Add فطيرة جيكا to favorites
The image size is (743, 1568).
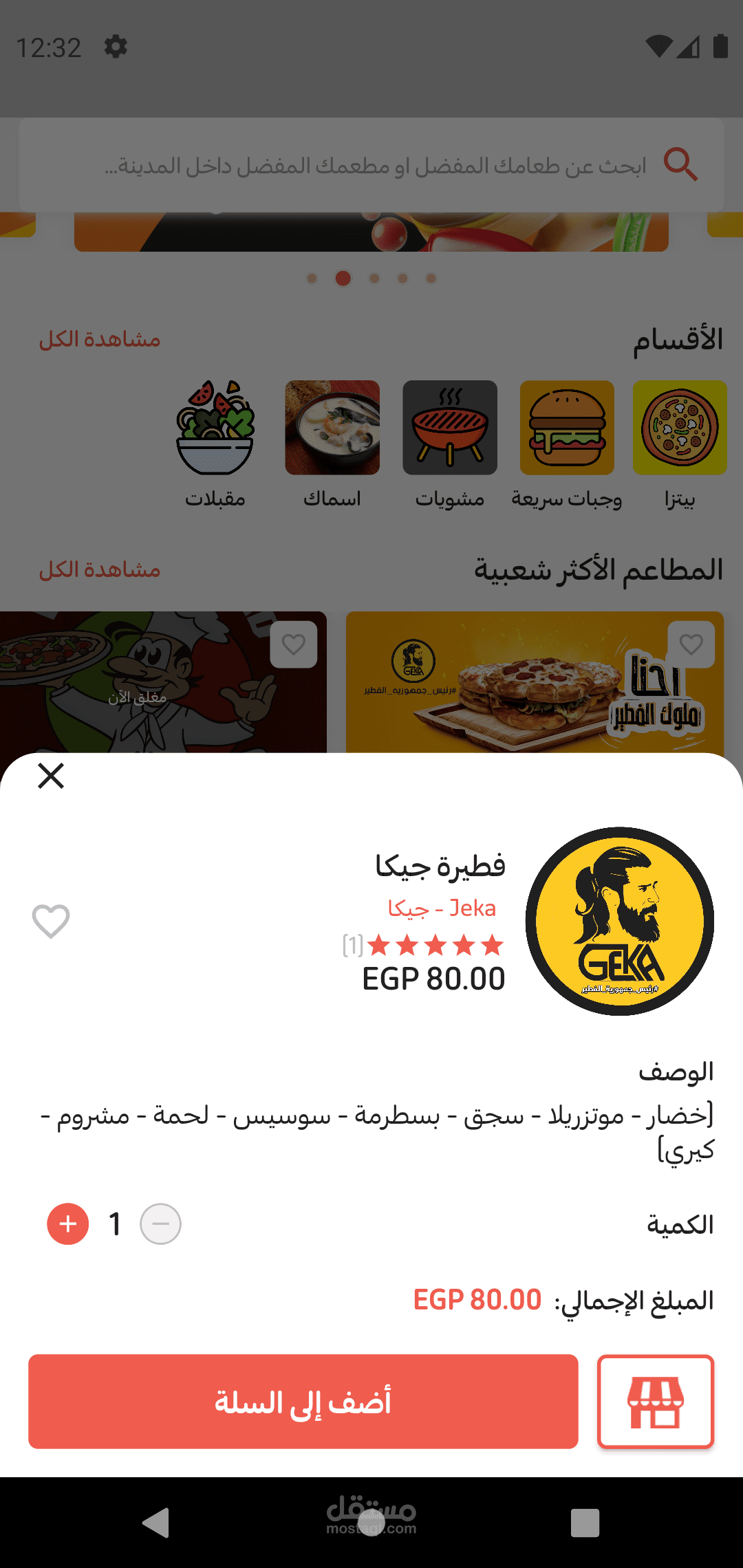pyautogui.click(x=51, y=921)
